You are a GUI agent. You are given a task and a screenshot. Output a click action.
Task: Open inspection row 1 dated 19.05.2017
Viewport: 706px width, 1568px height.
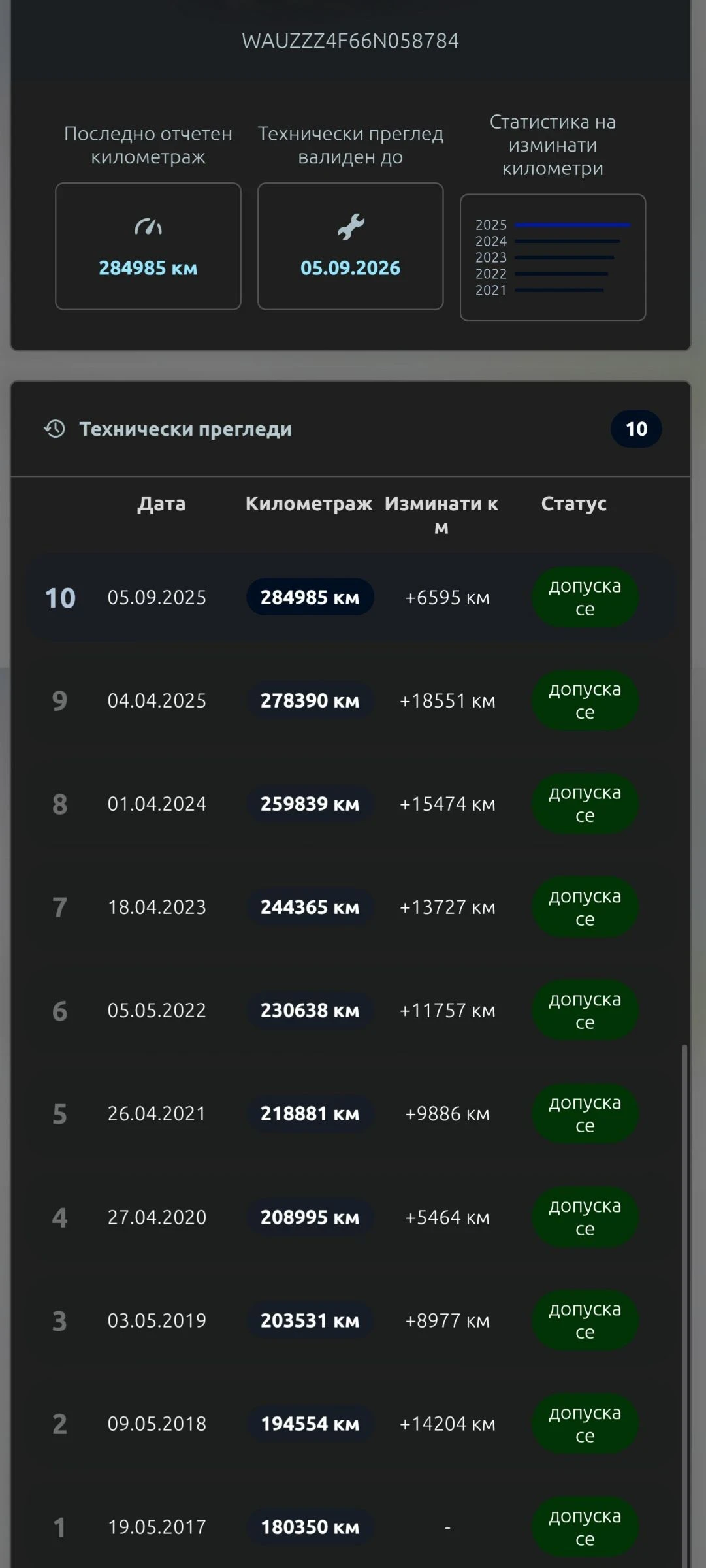coord(351,1527)
